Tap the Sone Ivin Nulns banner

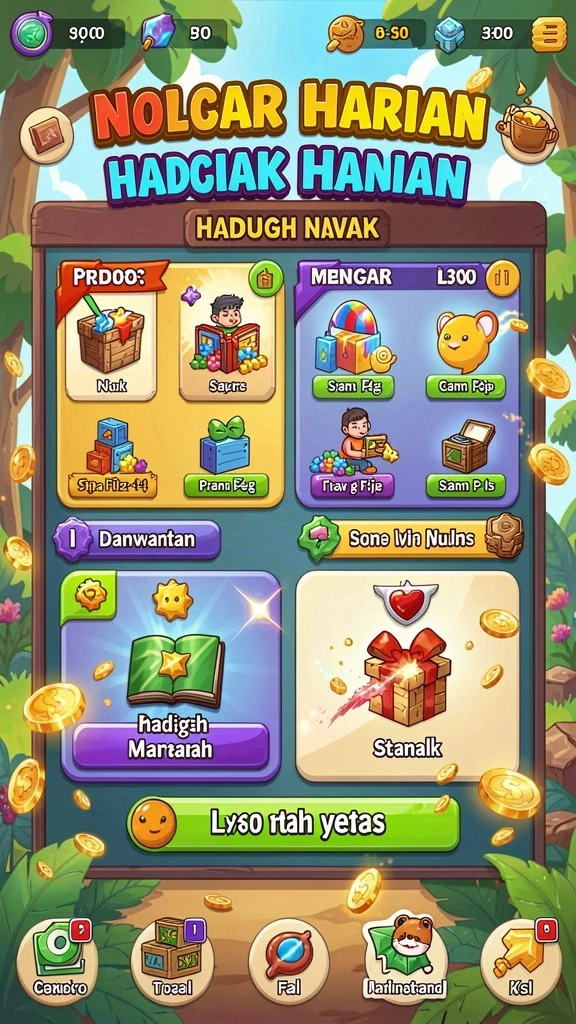tap(411, 538)
